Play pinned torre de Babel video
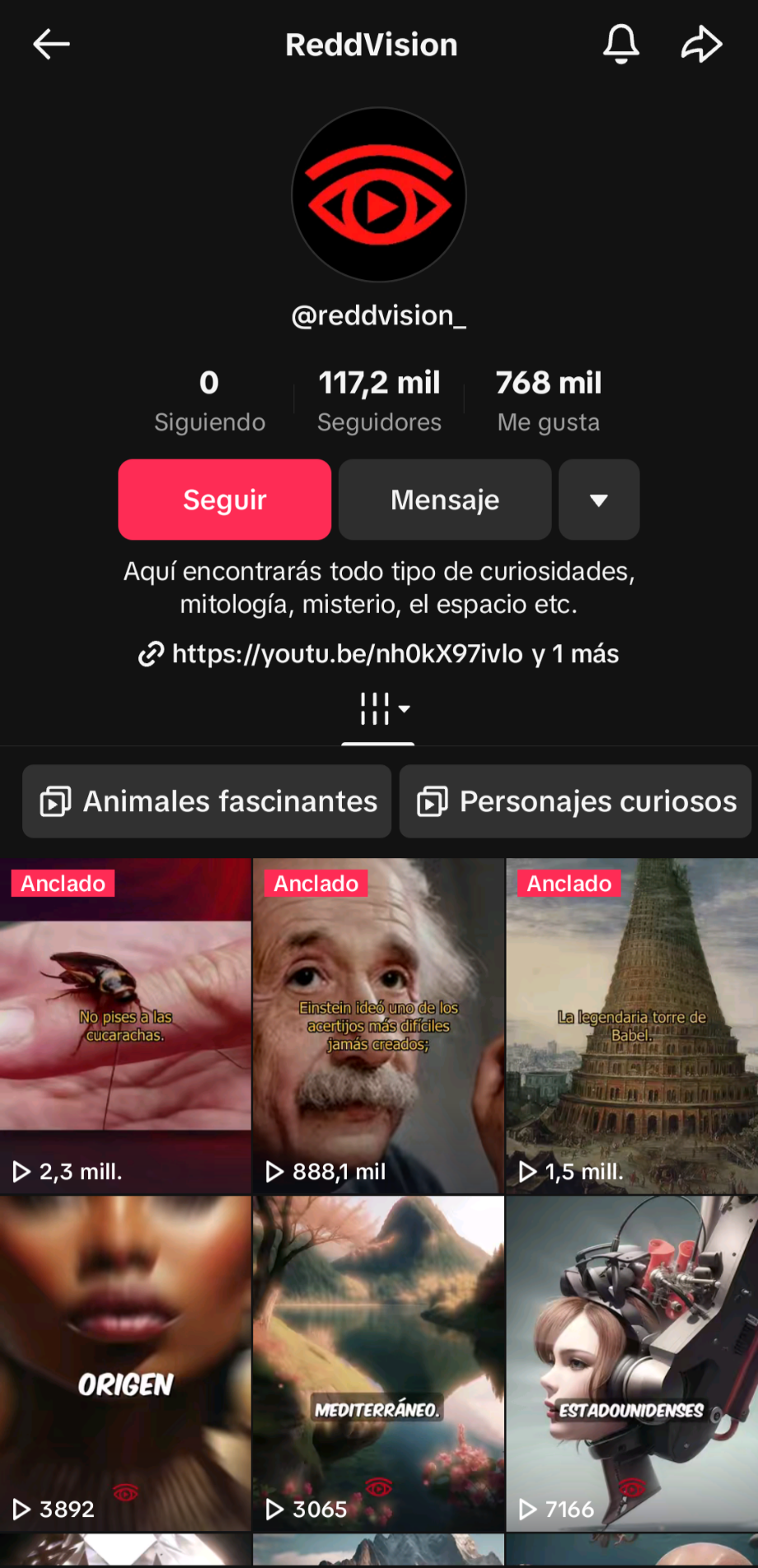 (x=632, y=1026)
